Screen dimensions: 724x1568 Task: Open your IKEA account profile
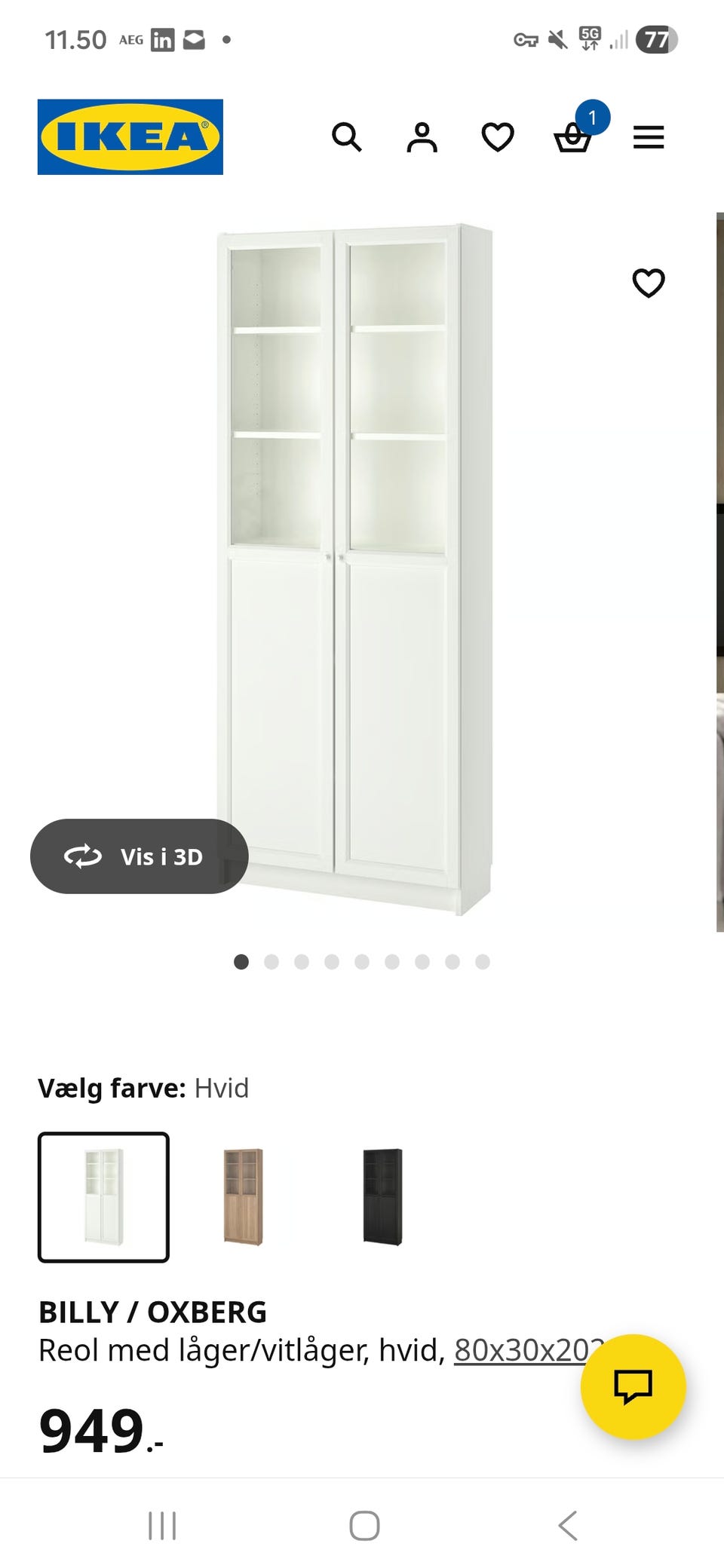point(423,137)
